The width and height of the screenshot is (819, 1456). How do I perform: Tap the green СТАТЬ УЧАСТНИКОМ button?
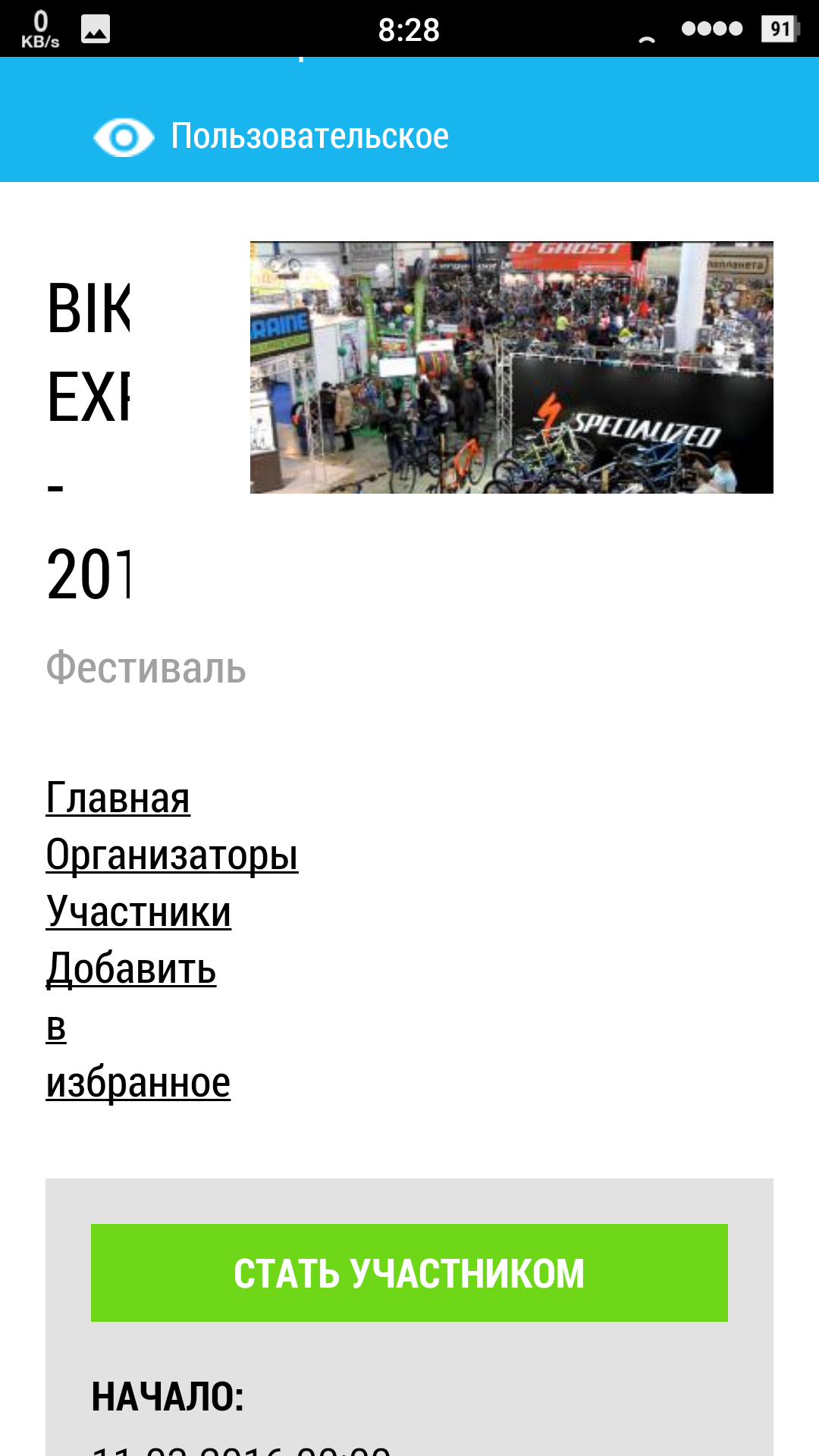pos(409,1272)
